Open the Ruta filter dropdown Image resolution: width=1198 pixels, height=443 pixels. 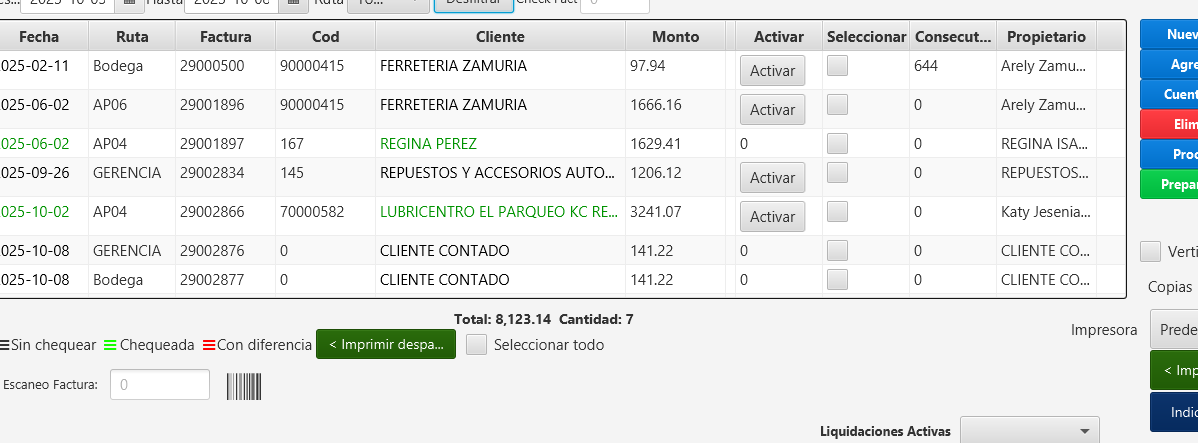tap(385, 3)
